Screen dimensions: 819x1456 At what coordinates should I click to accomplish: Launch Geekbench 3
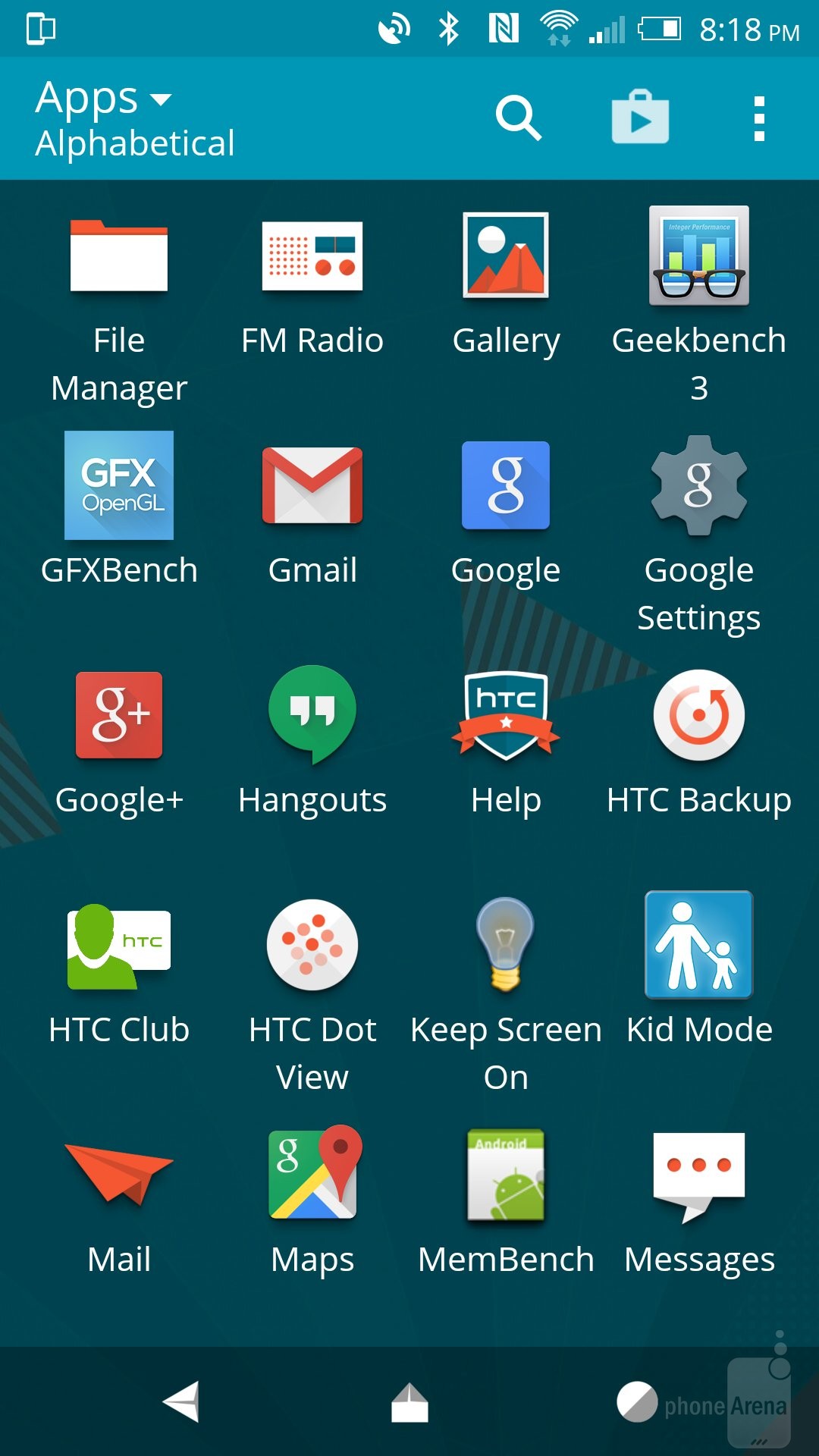point(699,256)
